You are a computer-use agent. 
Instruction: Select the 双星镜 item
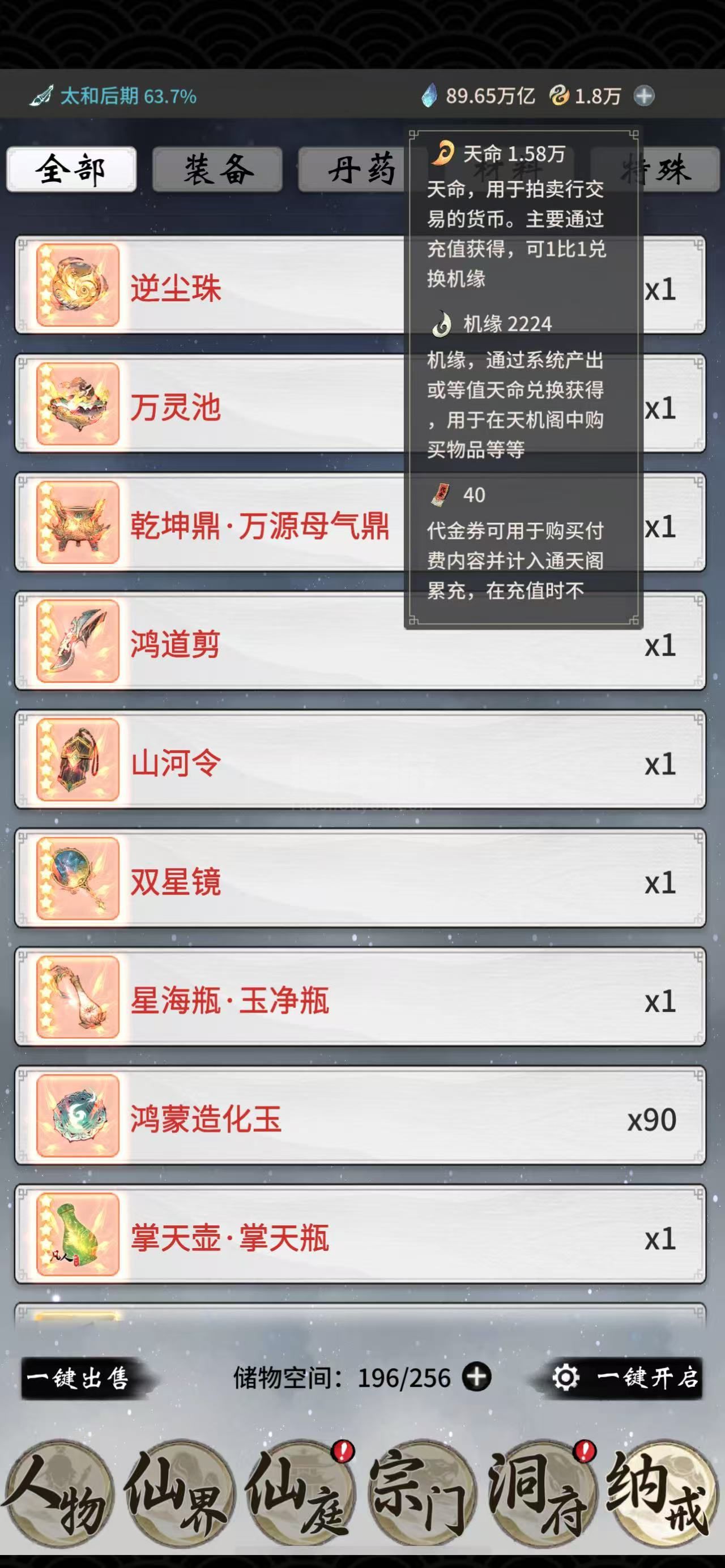point(360,878)
